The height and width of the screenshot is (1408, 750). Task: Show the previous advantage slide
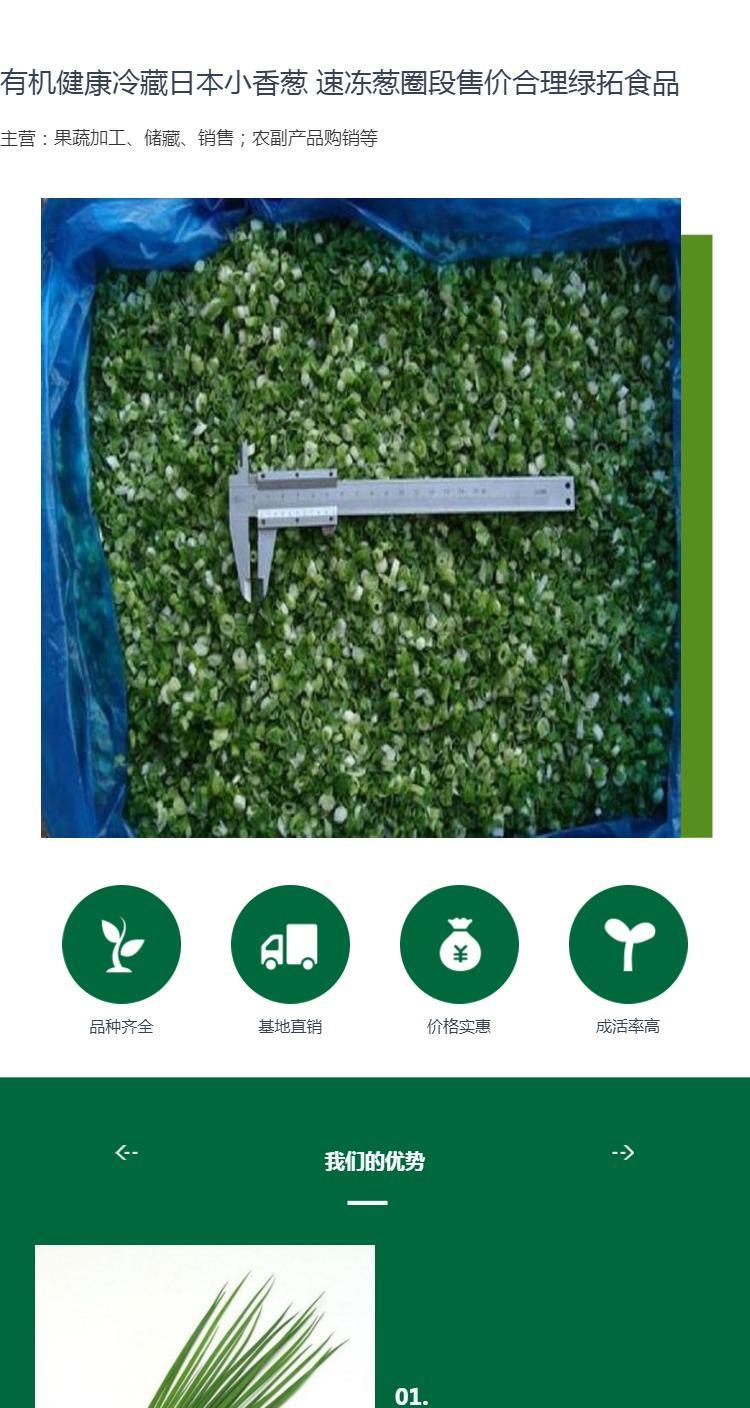126,1153
